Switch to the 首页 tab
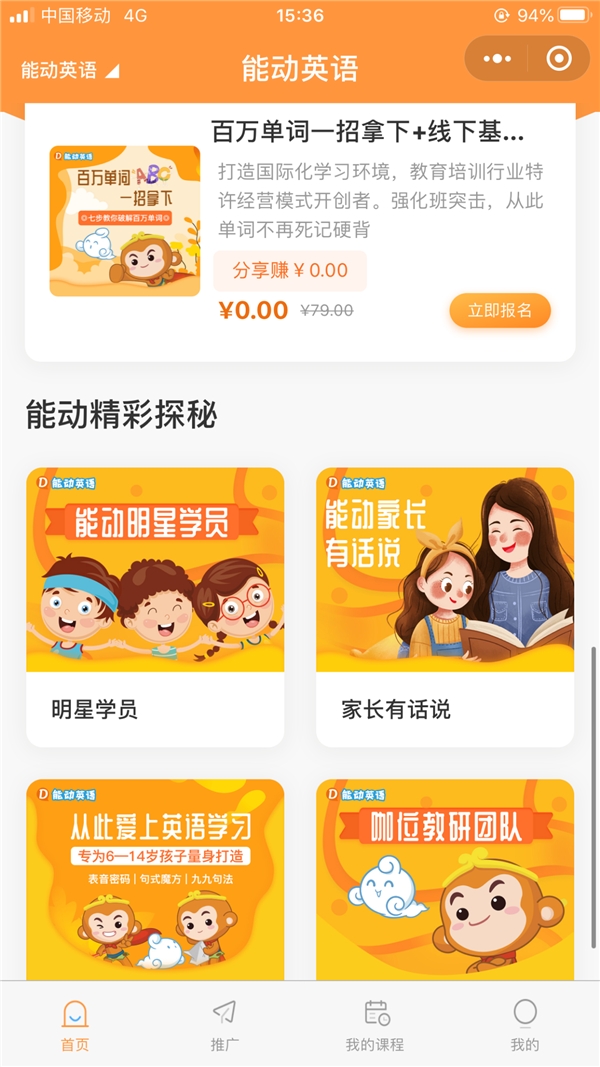This screenshot has height=1067, width=600. point(74,1025)
